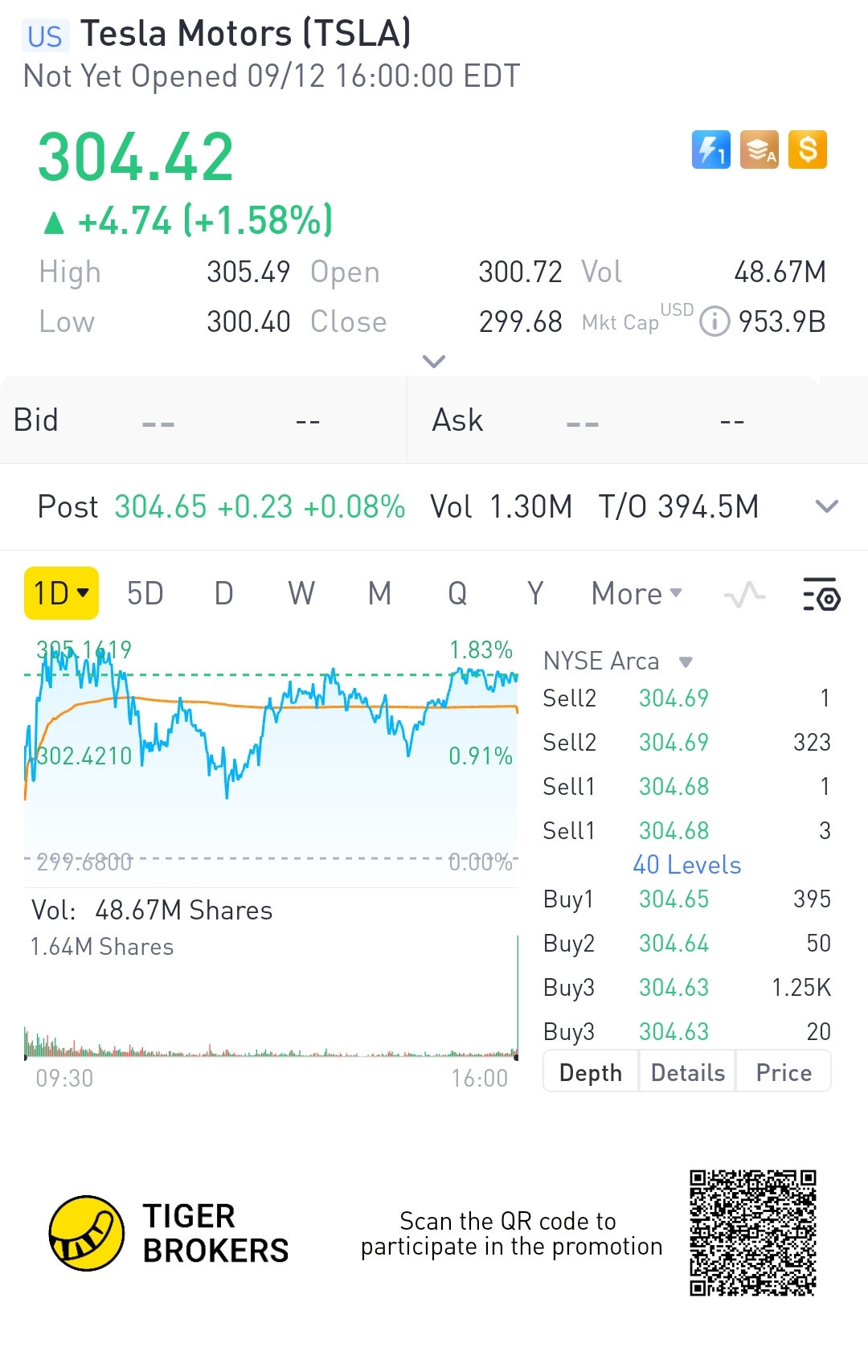Image resolution: width=868 pixels, height=1372 pixels.
Task: Tap the orange layers icon
Action: point(759,149)
